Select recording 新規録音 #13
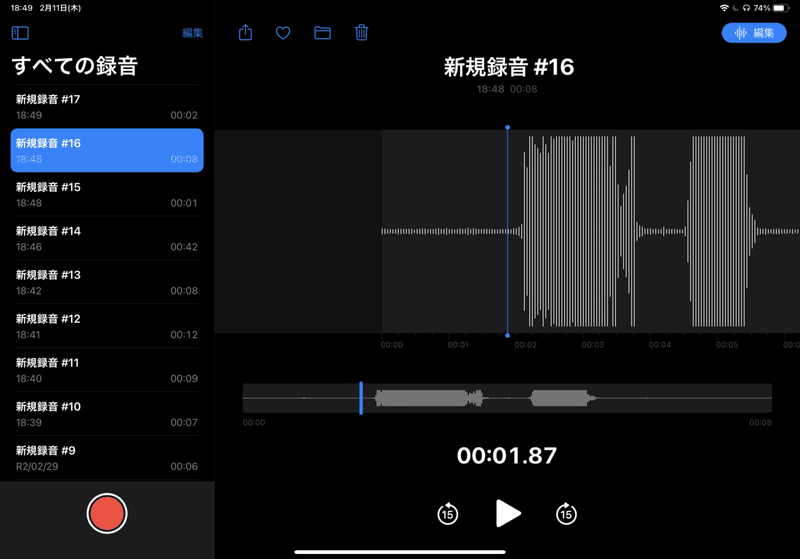 (x=107, y=282)
